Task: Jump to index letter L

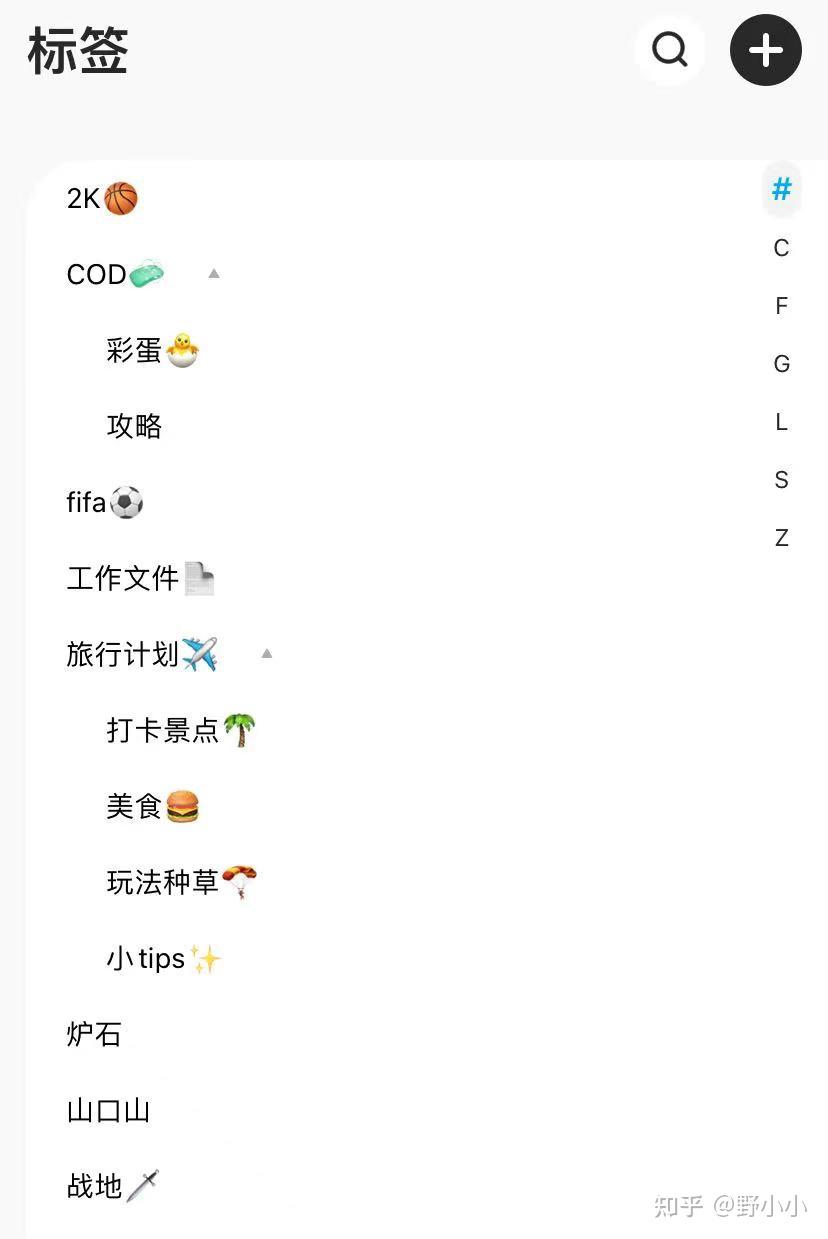Action: (x=781, y=422)
